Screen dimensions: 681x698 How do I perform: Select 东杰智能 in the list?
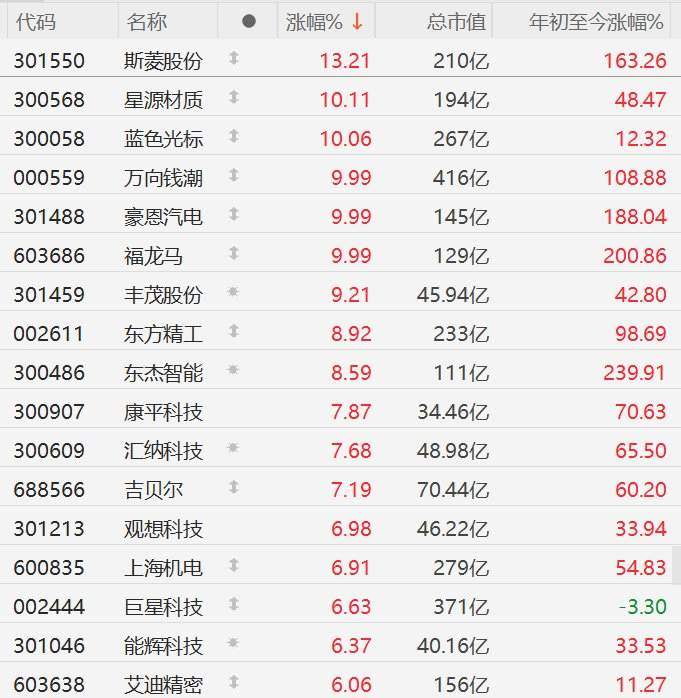[x=163, y=373]
